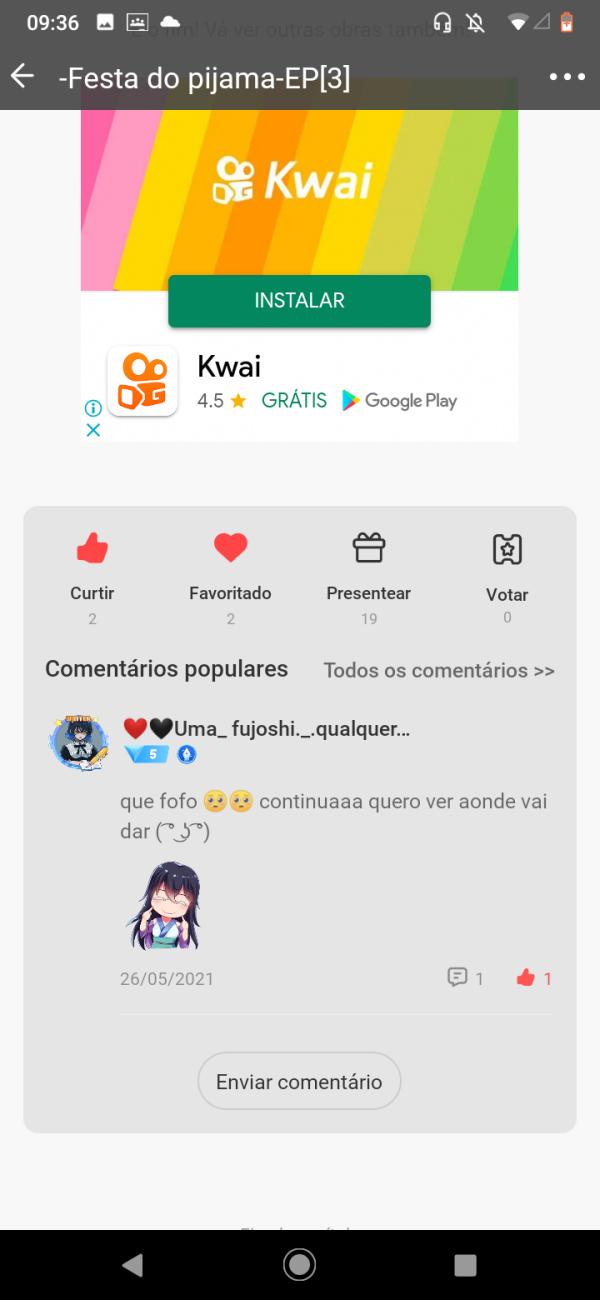The width and height of the screenshot is (600, 1300).
Task: Open Todos os comentários link
Action: click(438, 670)
